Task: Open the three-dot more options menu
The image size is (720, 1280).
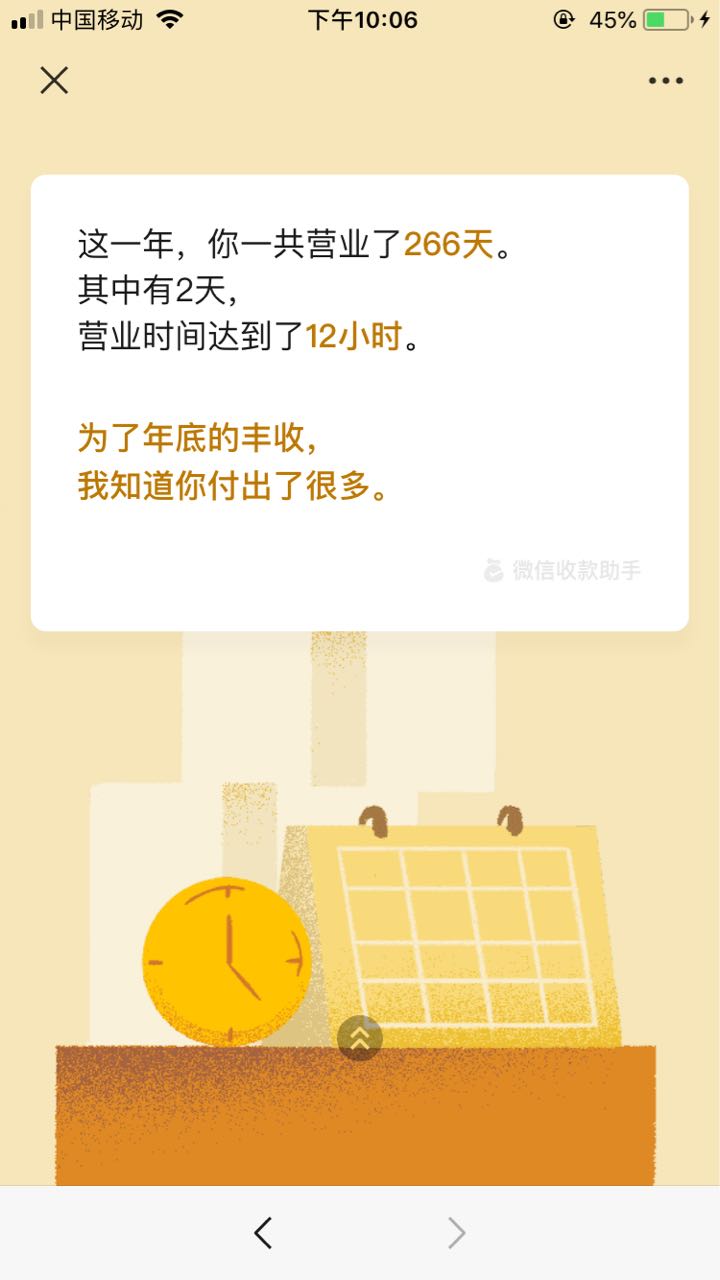Action: point(666,81)
